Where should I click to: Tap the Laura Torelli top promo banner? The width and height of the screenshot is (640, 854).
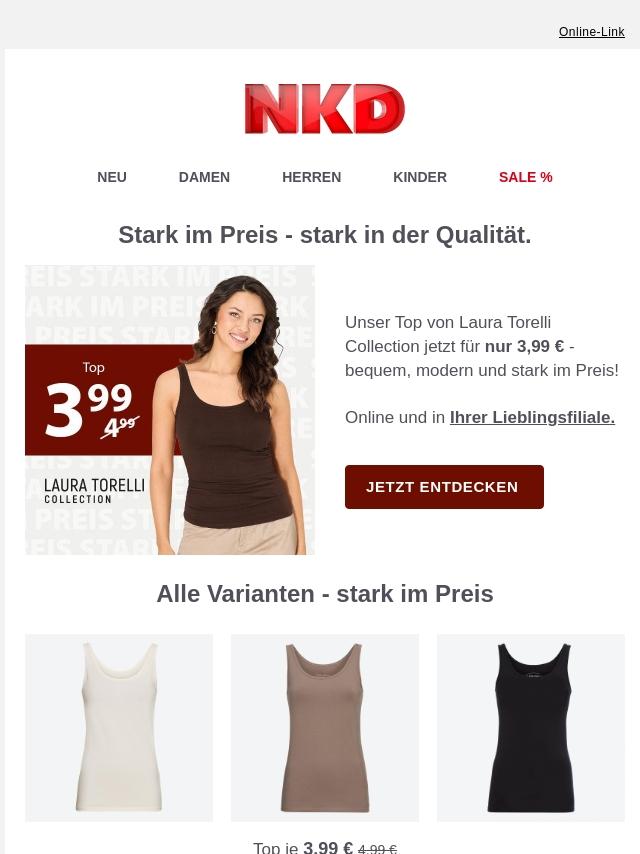pyautogui.click(x=170, y=410)
